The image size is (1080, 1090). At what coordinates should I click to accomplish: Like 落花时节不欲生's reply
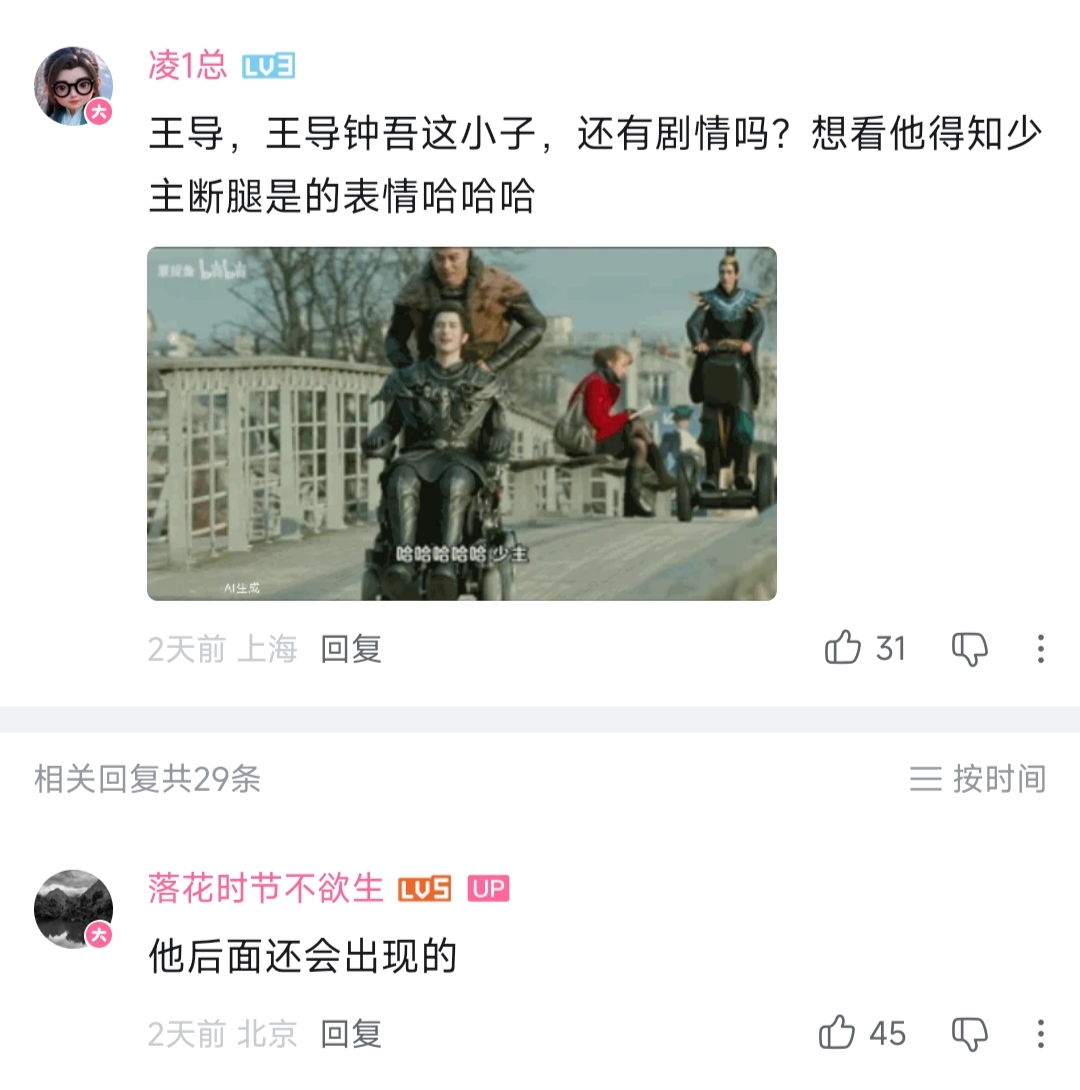pyautogui.click(x=837, y=1033)
